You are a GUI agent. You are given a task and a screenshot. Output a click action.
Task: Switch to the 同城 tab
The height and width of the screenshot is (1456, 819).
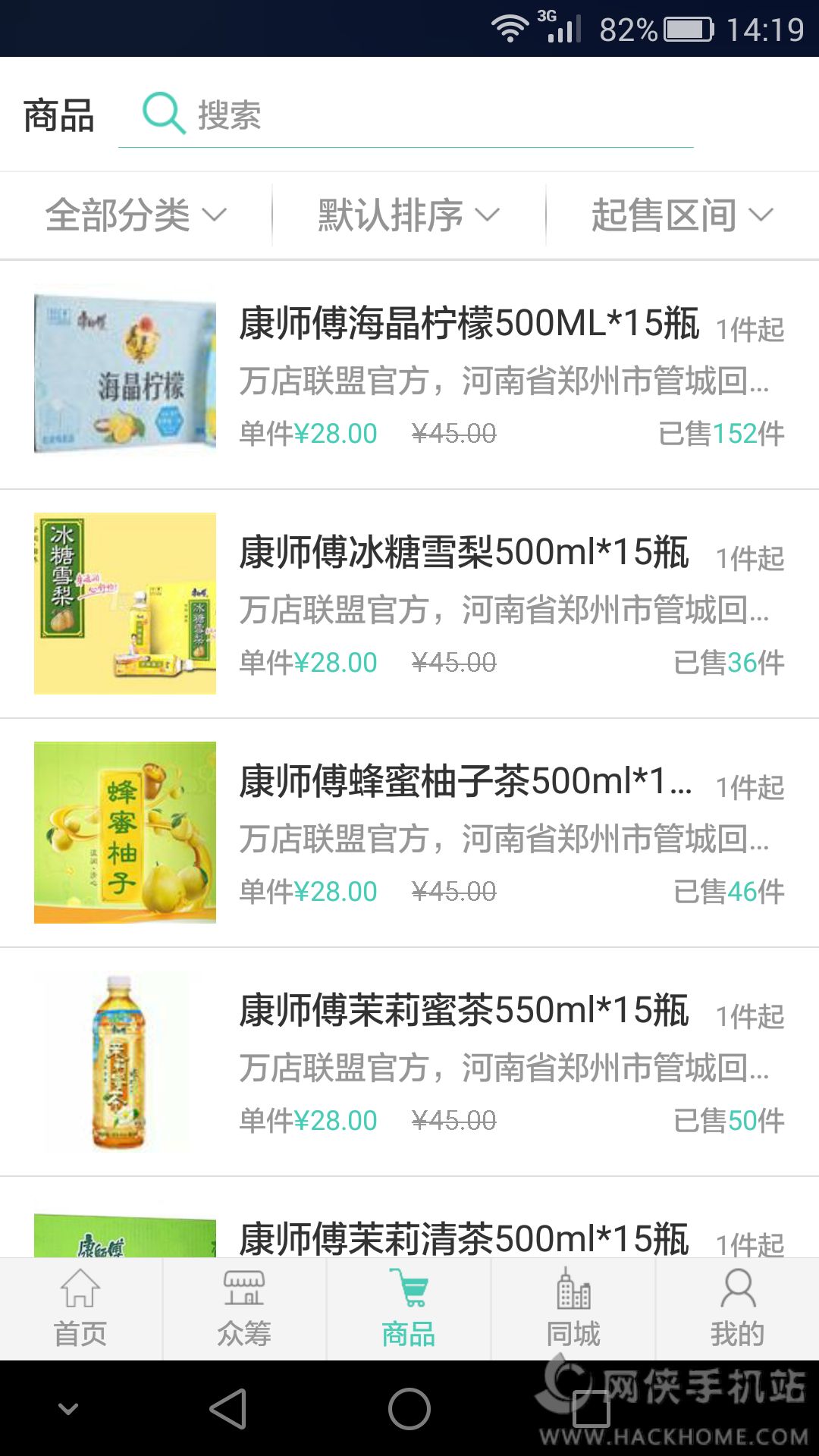tap(573, 1309)
